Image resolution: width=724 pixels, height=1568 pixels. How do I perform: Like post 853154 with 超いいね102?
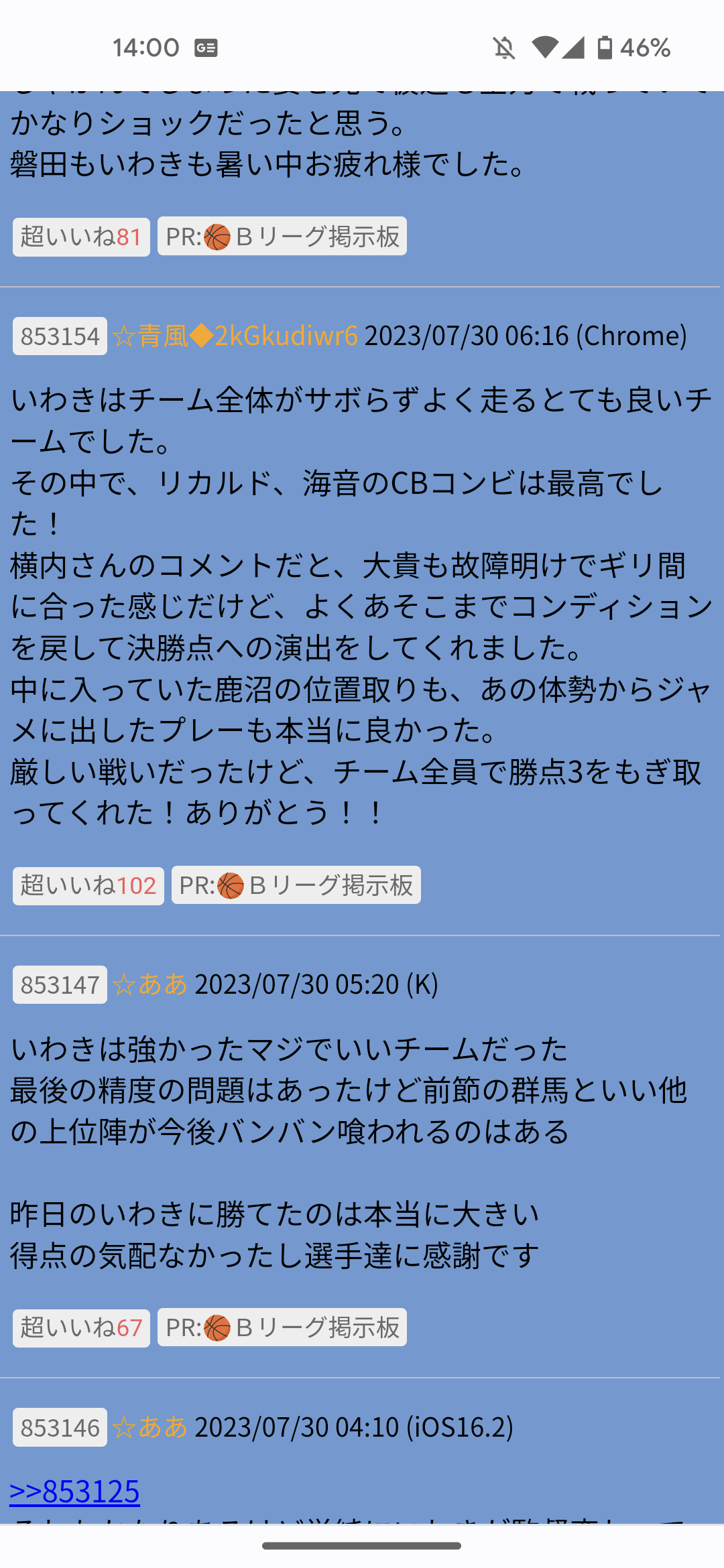(x=88, y=885)
